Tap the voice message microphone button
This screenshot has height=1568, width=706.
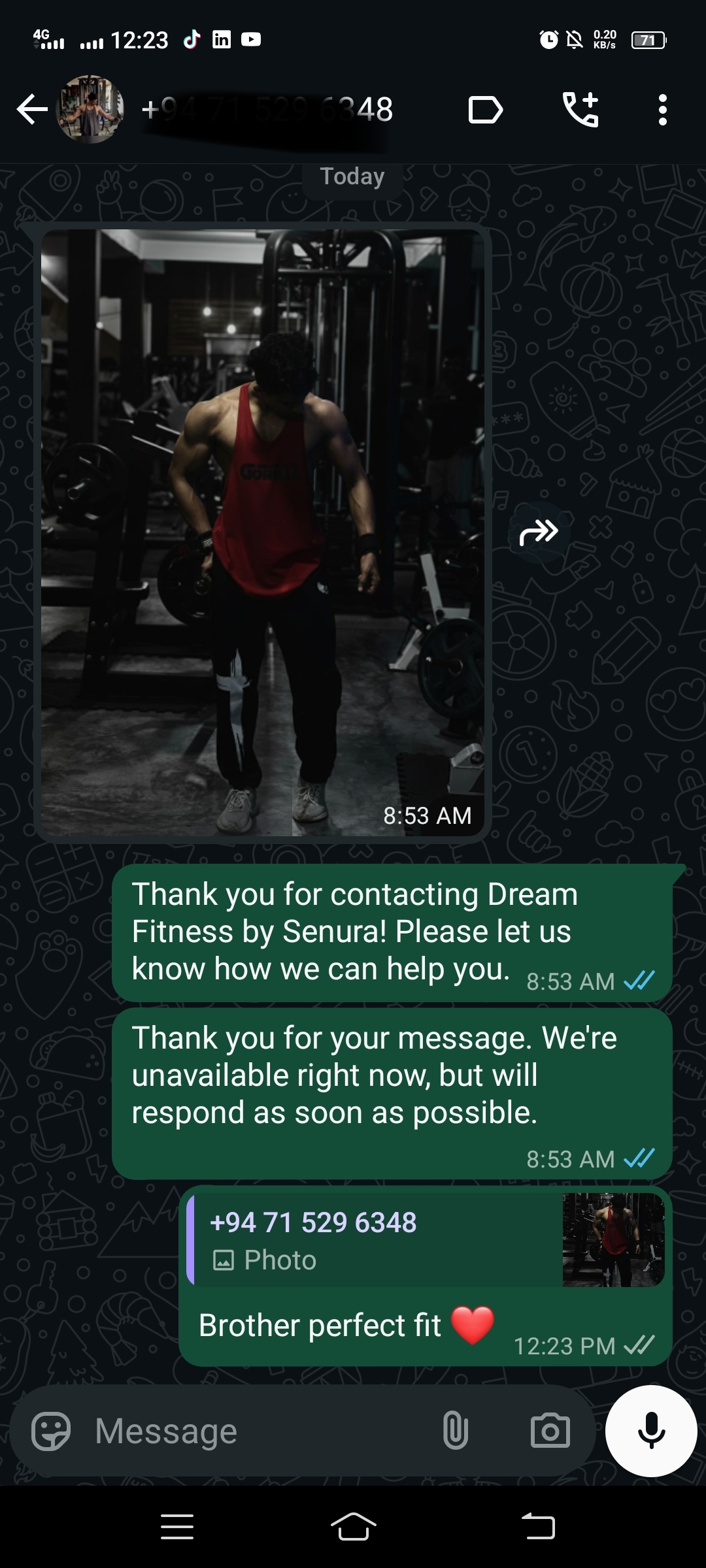(x=651, y=1431)
